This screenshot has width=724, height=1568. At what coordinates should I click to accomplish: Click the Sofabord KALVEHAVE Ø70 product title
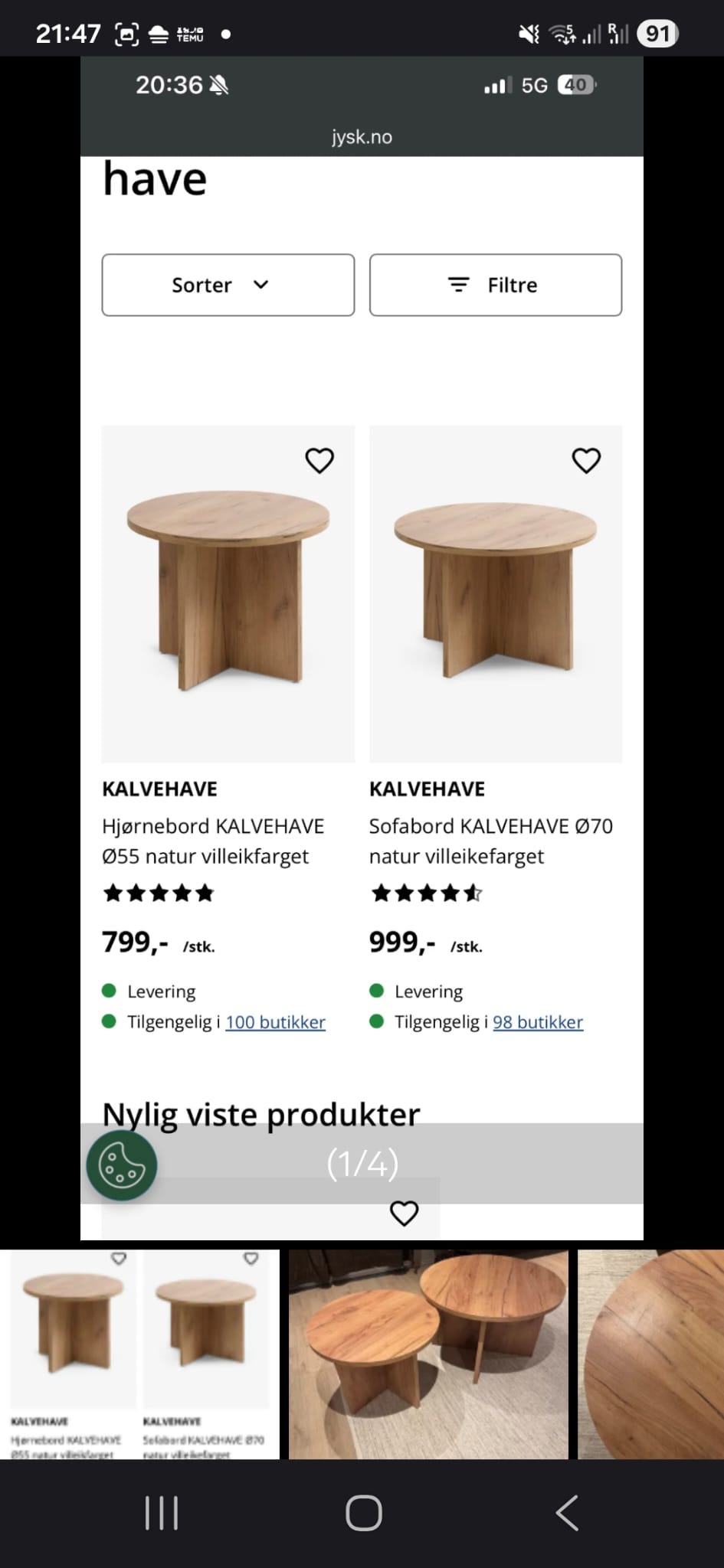click(490, 841)
